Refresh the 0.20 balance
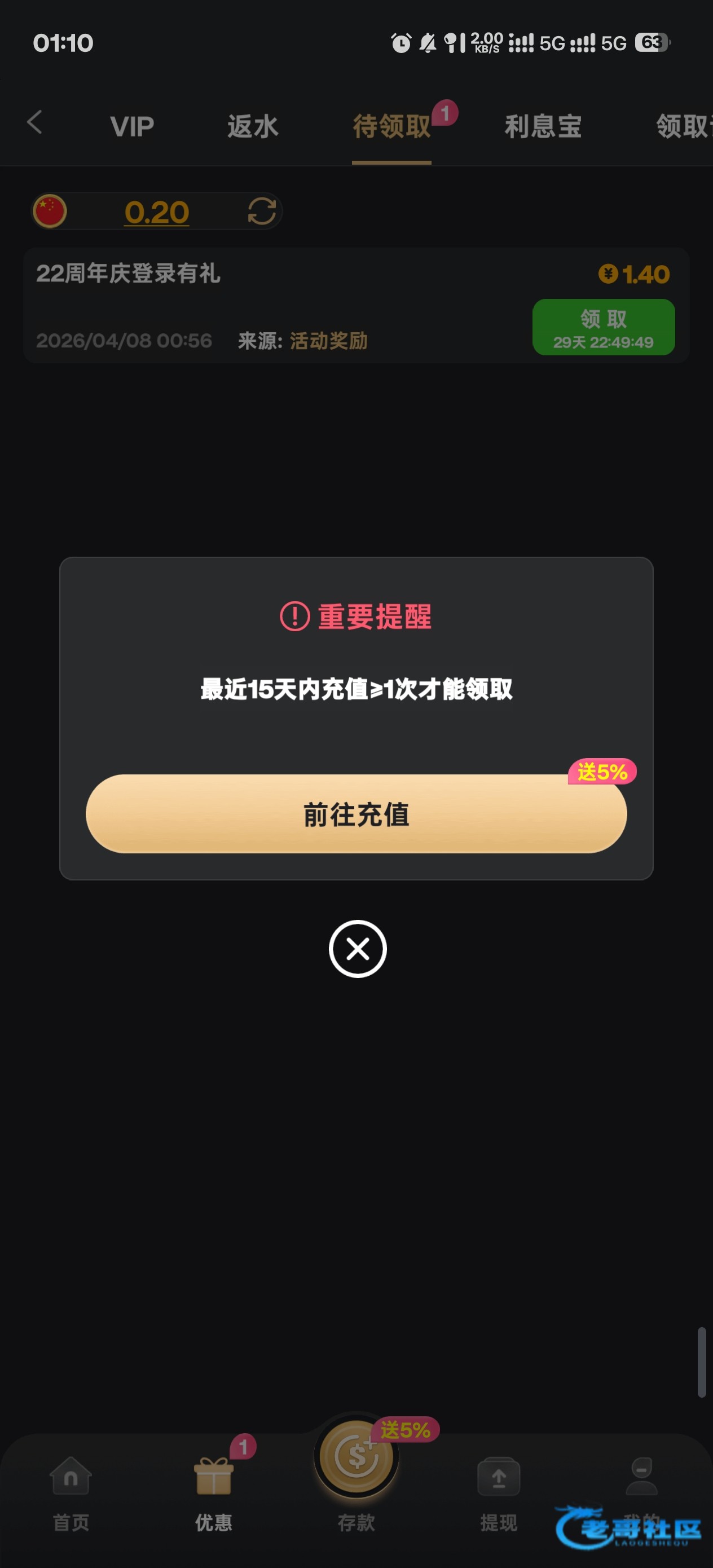This screenshot has height=1568, width=713. pos(262,212)
